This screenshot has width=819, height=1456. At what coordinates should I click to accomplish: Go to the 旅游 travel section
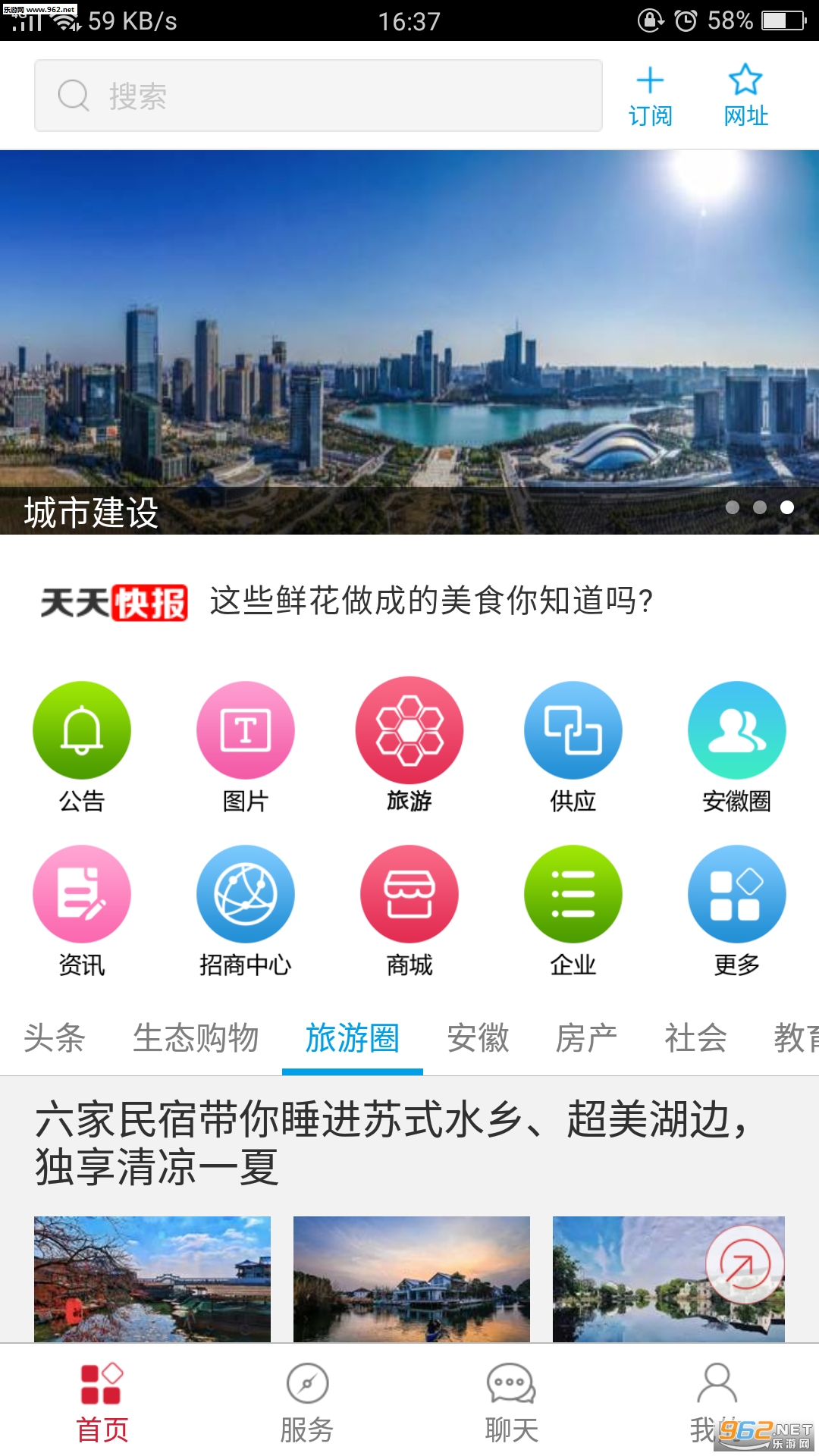[x=409, y=730]
